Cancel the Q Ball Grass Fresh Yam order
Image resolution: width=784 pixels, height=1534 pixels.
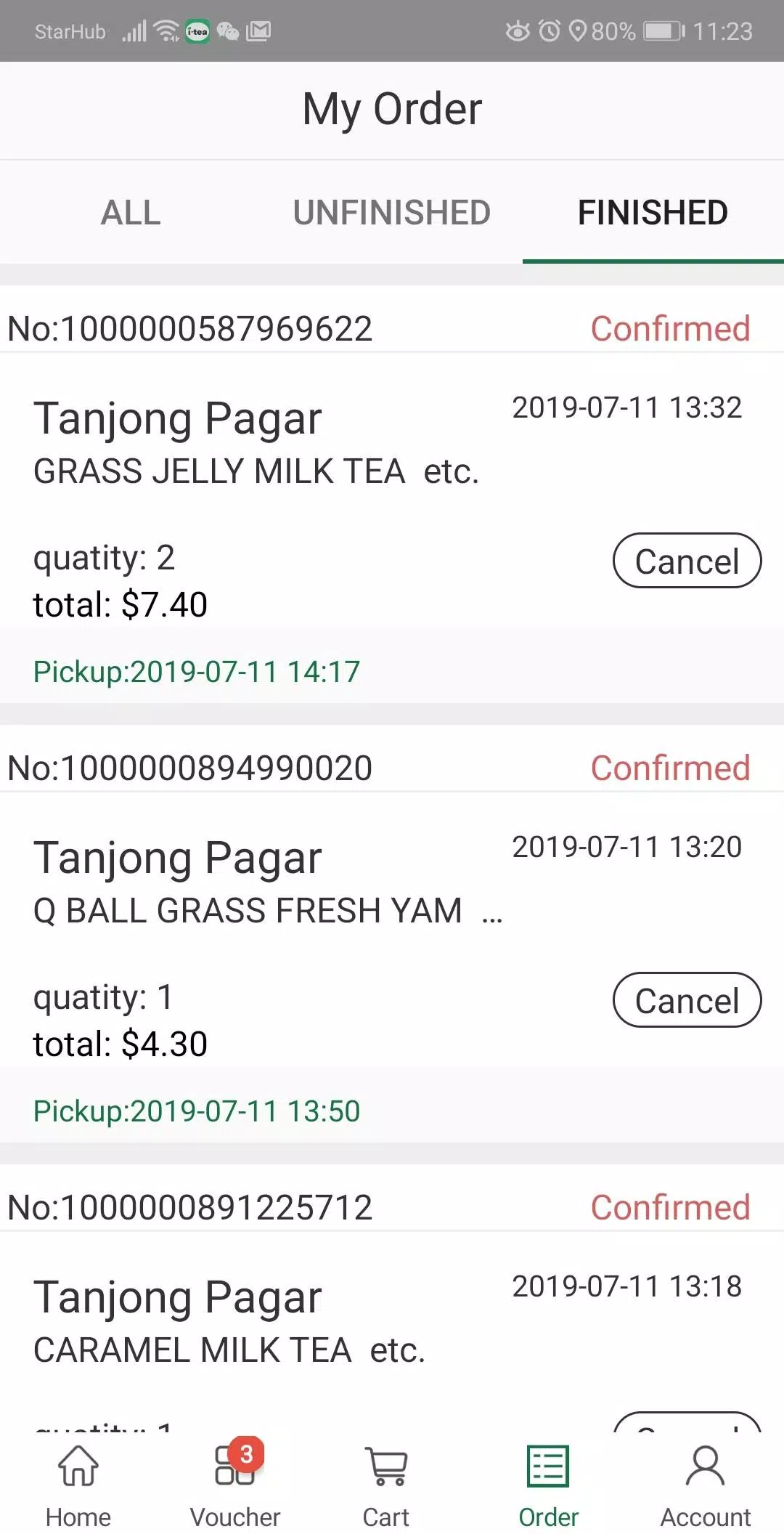(x=687, y=1000)
